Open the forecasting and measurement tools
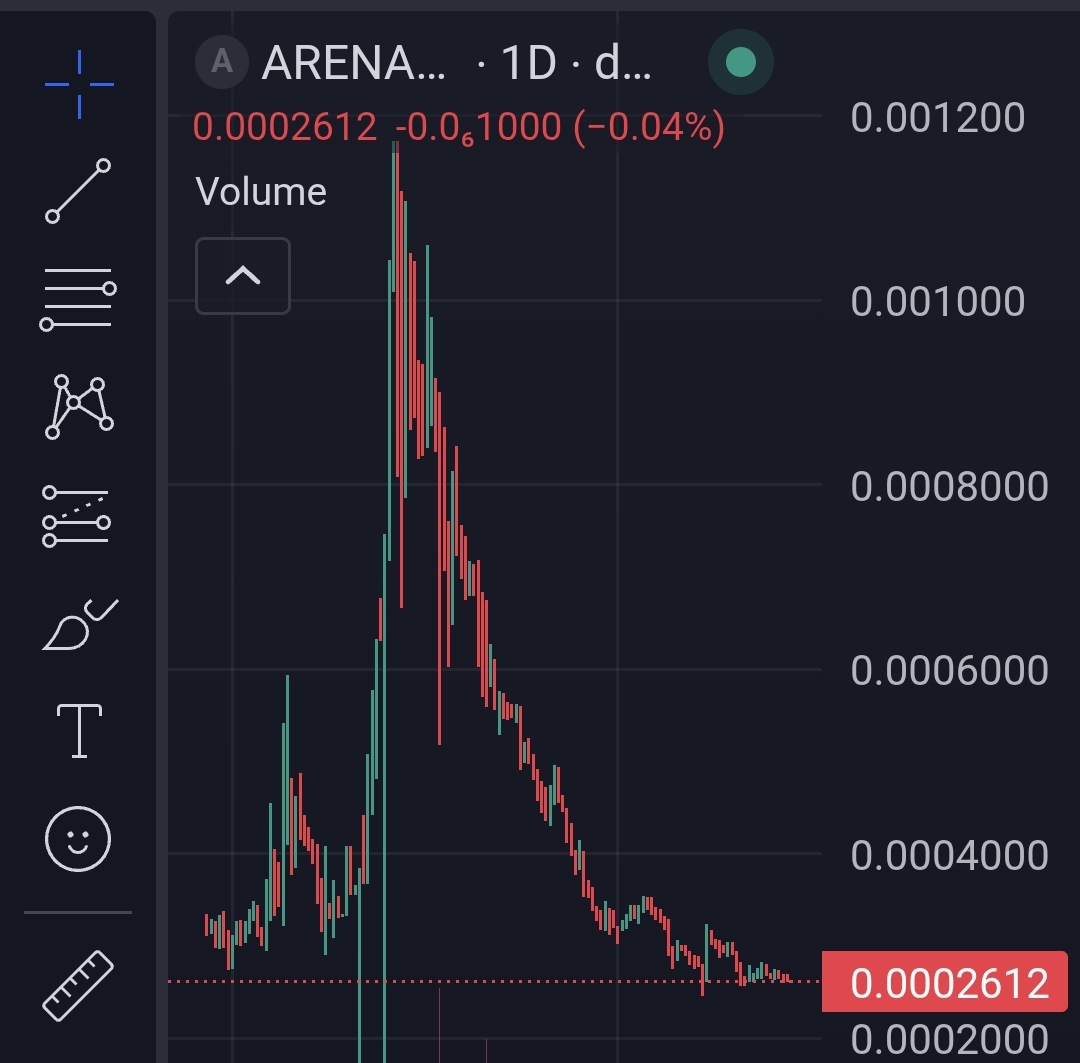The image size is (1080, 1063). coord(78,517)
